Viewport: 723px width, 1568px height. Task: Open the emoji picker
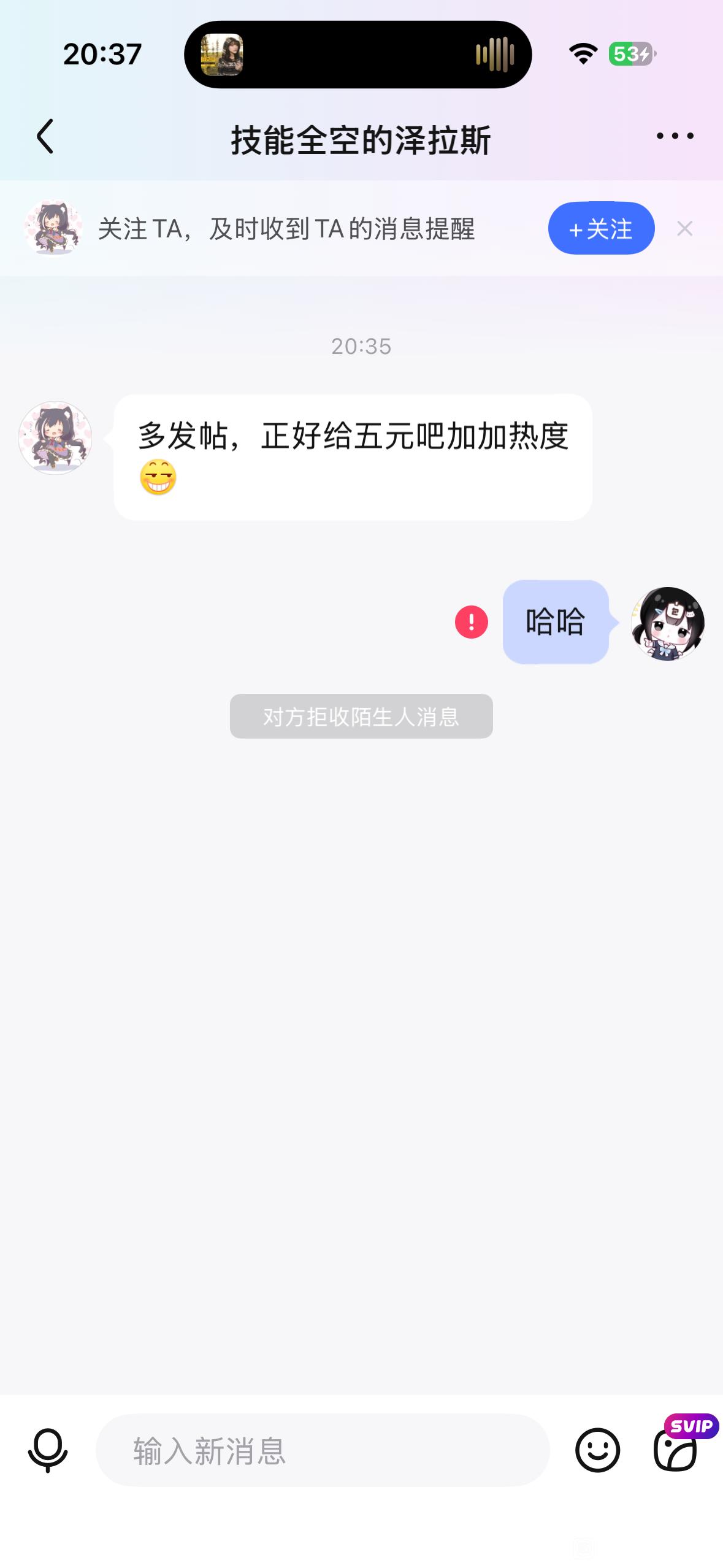(597, 1450)
